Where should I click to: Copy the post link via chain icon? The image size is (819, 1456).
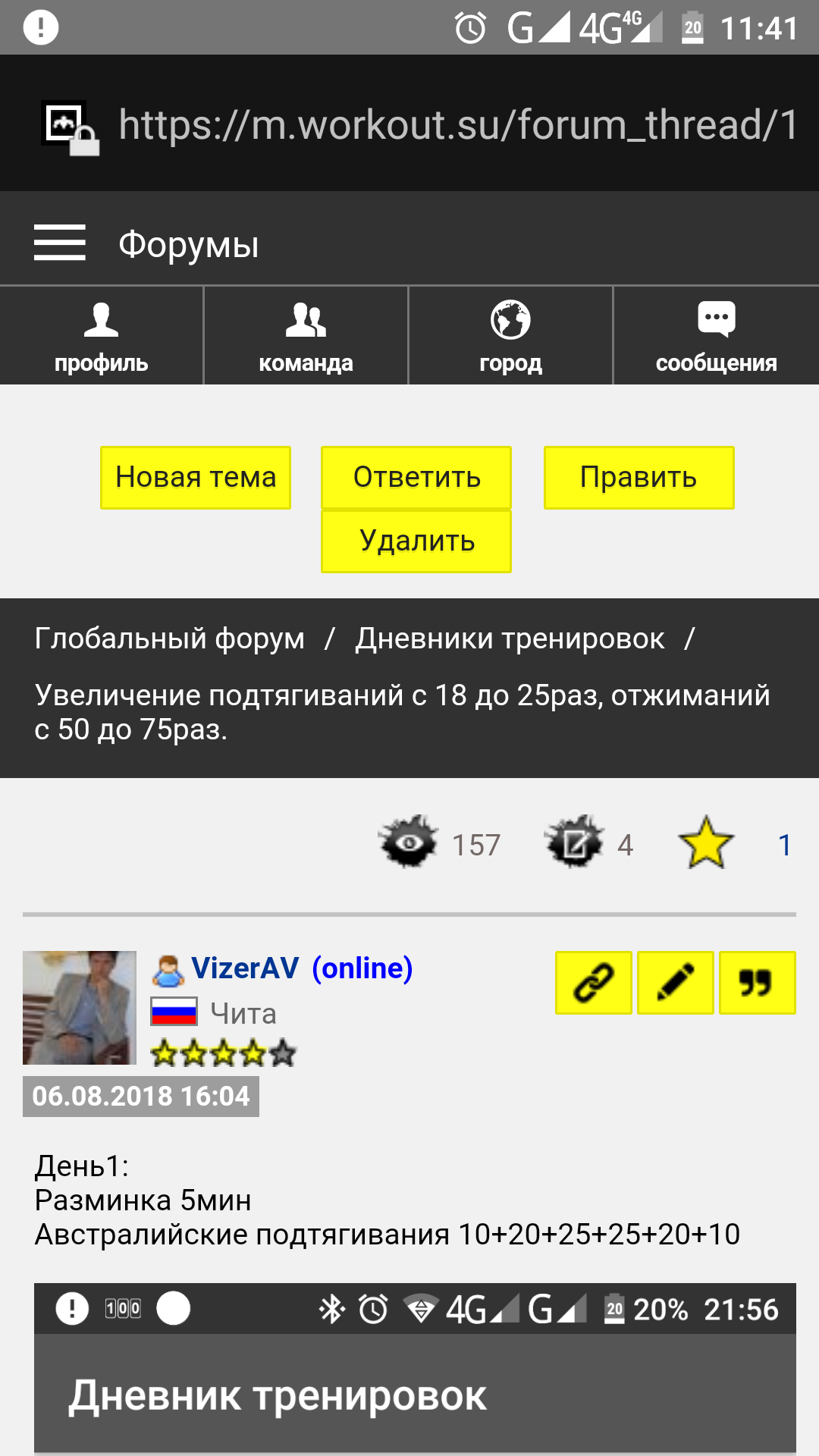(593, 983)
